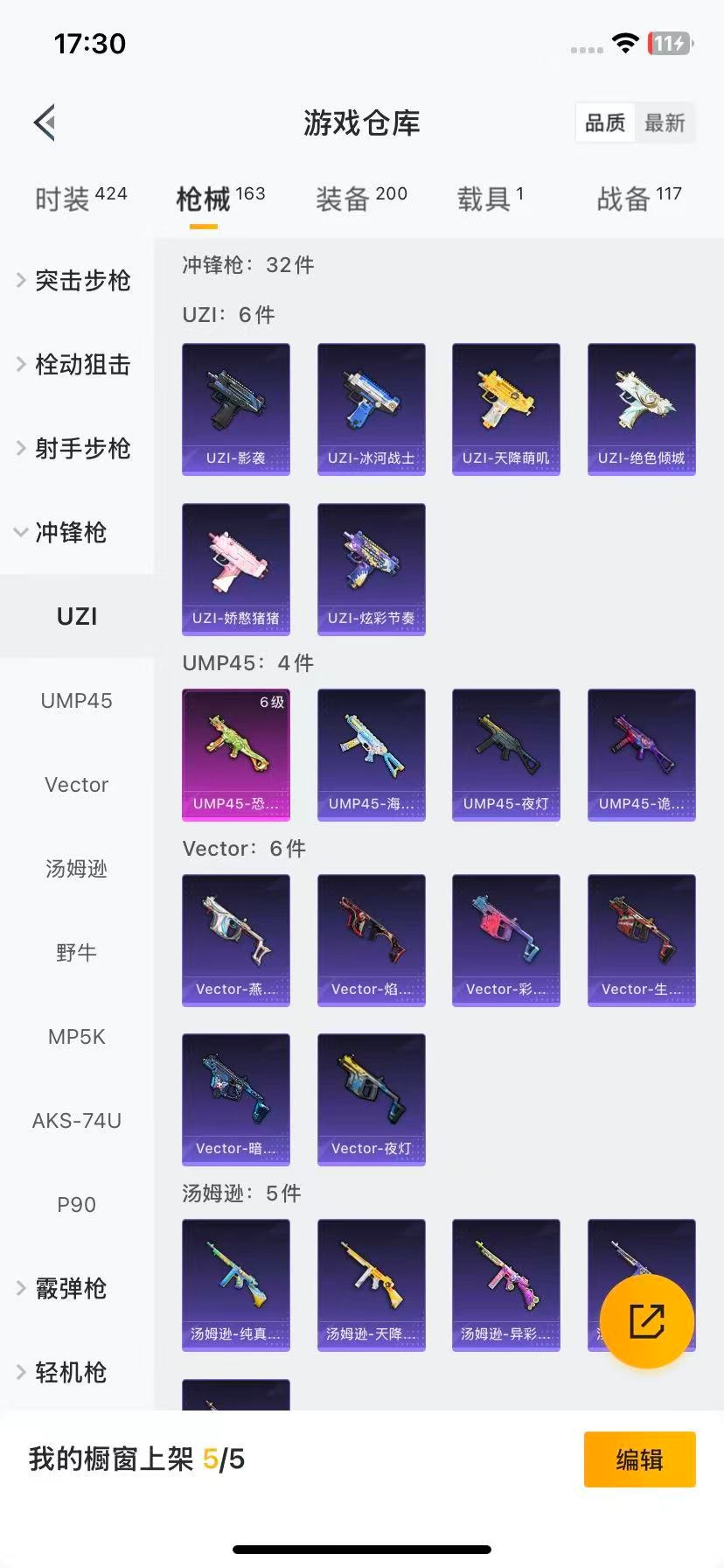This screenshot has width=724, height=1568.
Task: Switch sorting to 最新
Action: pyautogui.click(x=665, y=122)
